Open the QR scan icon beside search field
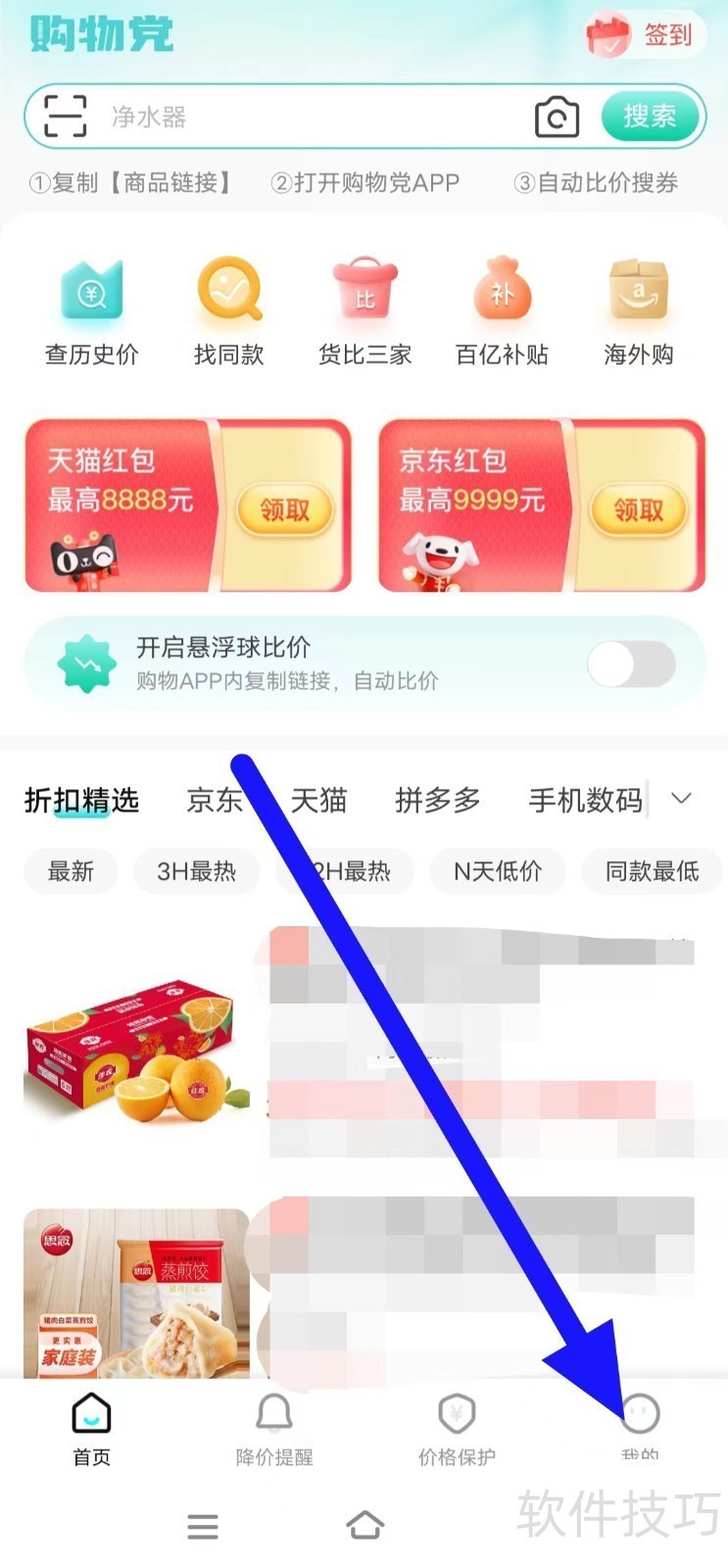The height and width of the screenshot is (1568, 728). [65, 116]
